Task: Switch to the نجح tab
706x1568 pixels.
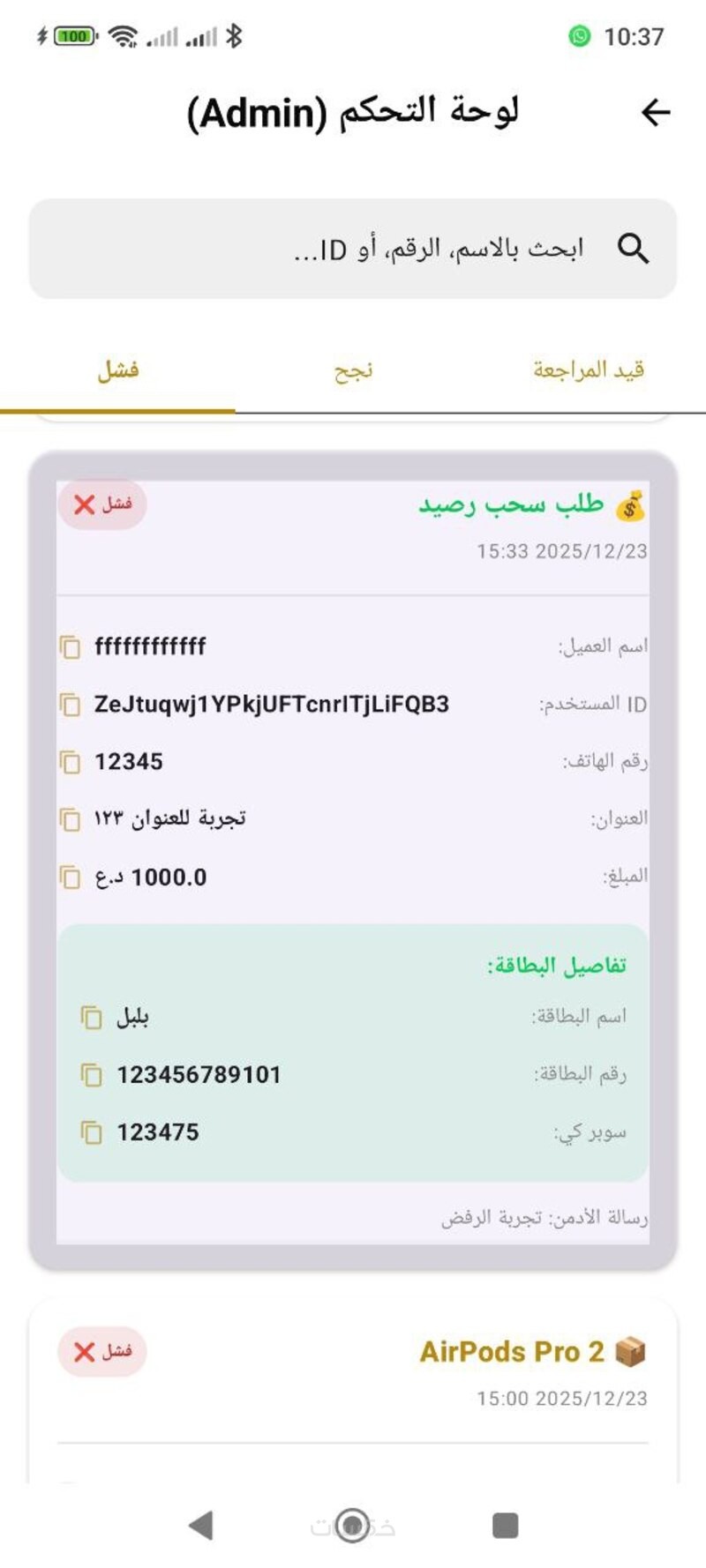Action: click(x=353, y=370)
